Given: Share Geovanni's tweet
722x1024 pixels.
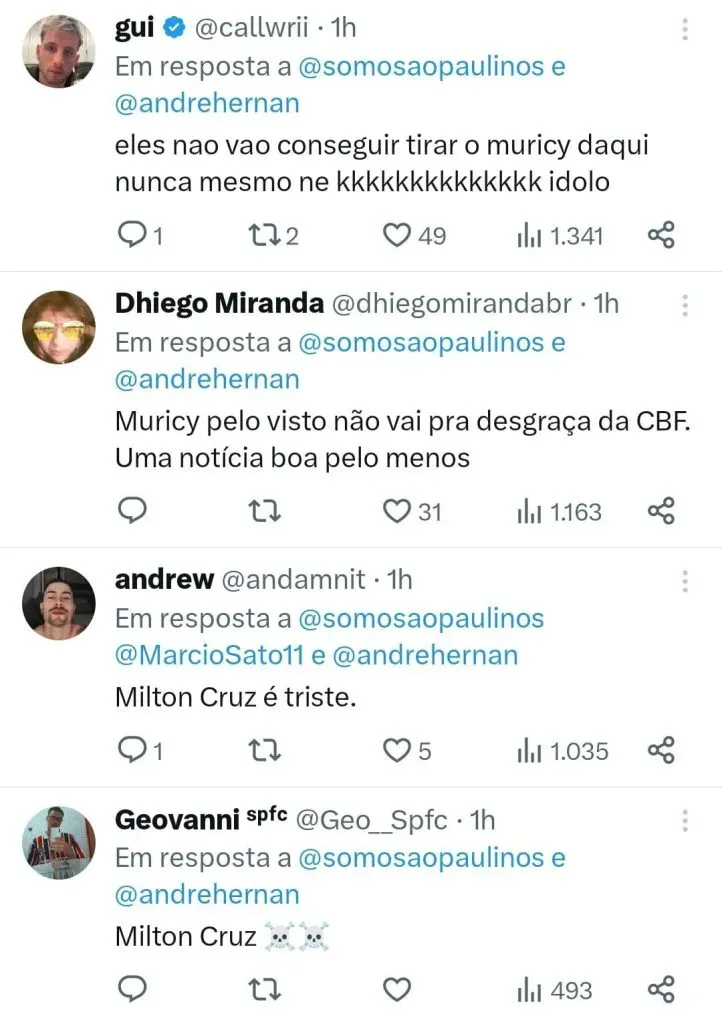Looking at the screenshot, I should [662, 990].
